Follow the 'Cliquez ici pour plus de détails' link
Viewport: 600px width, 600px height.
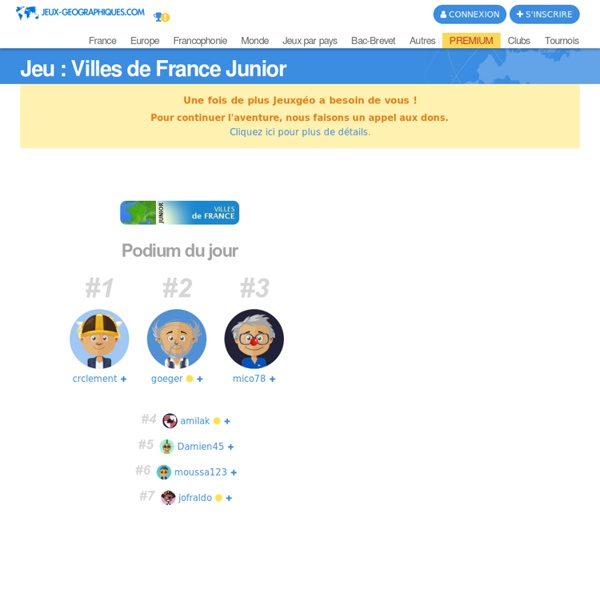point(299,132)
